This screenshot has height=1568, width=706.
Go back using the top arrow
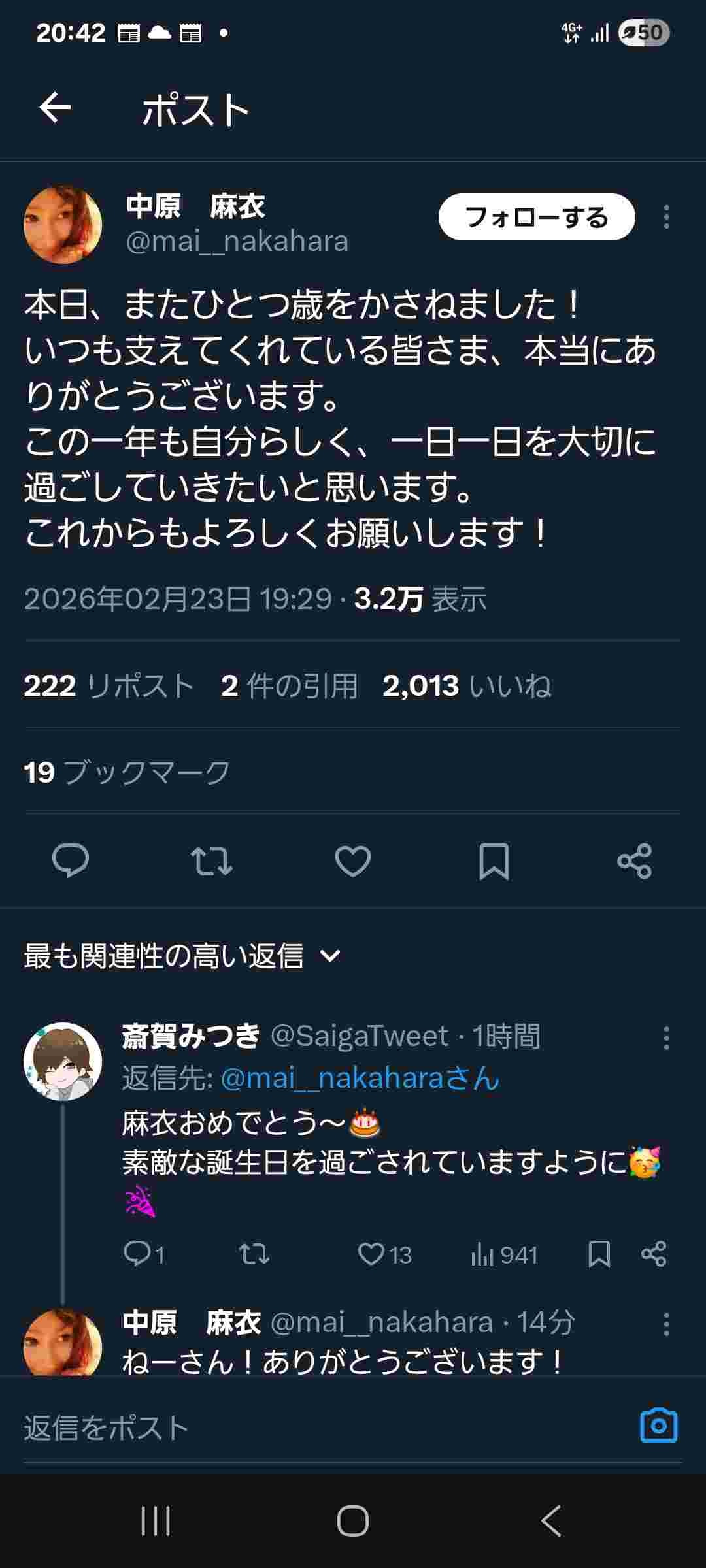click(55, 108)
